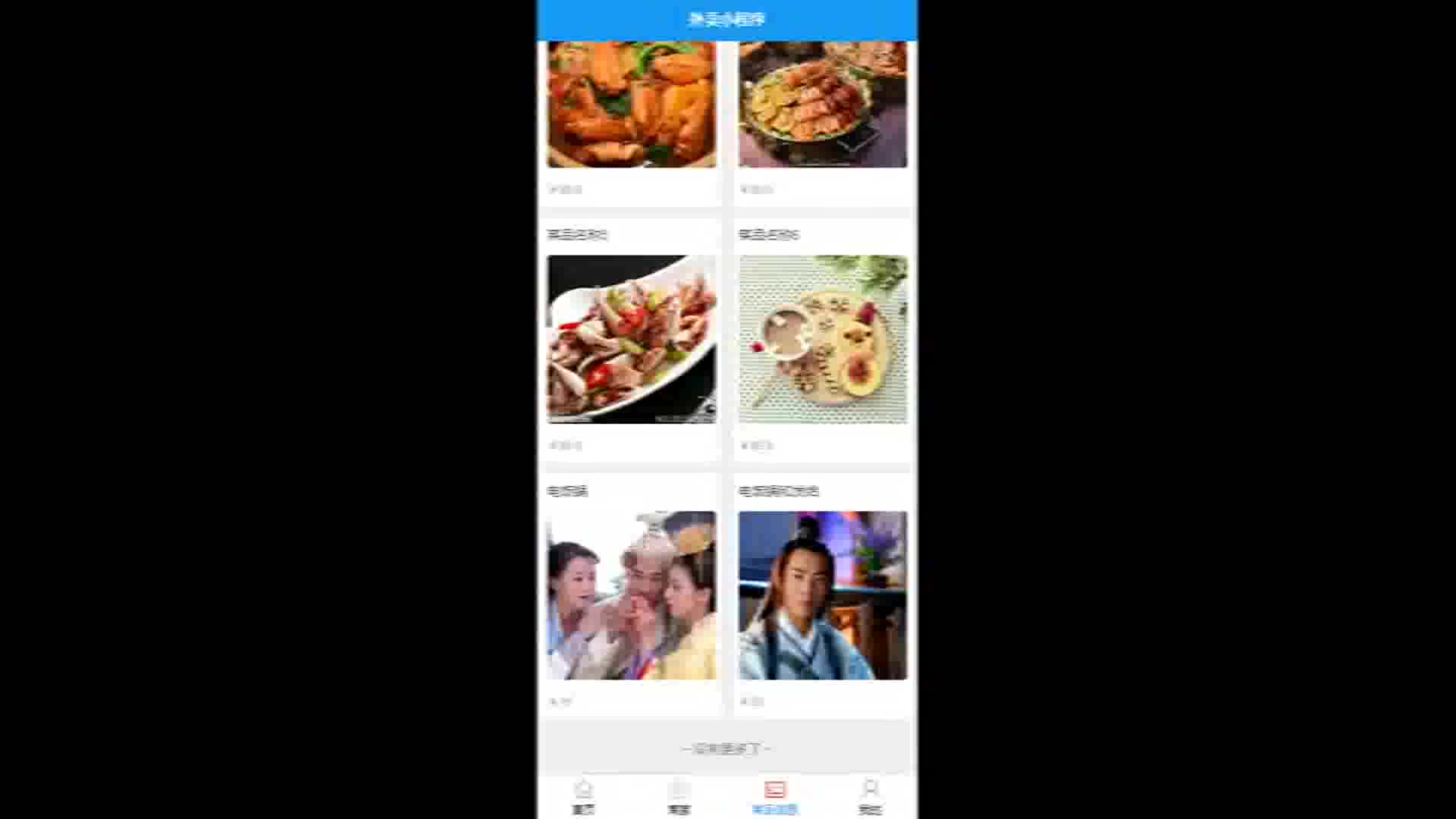Viewport: 1456px width, 819px height.
Task: Open the grilled skewers platter card
Action: 823,105
